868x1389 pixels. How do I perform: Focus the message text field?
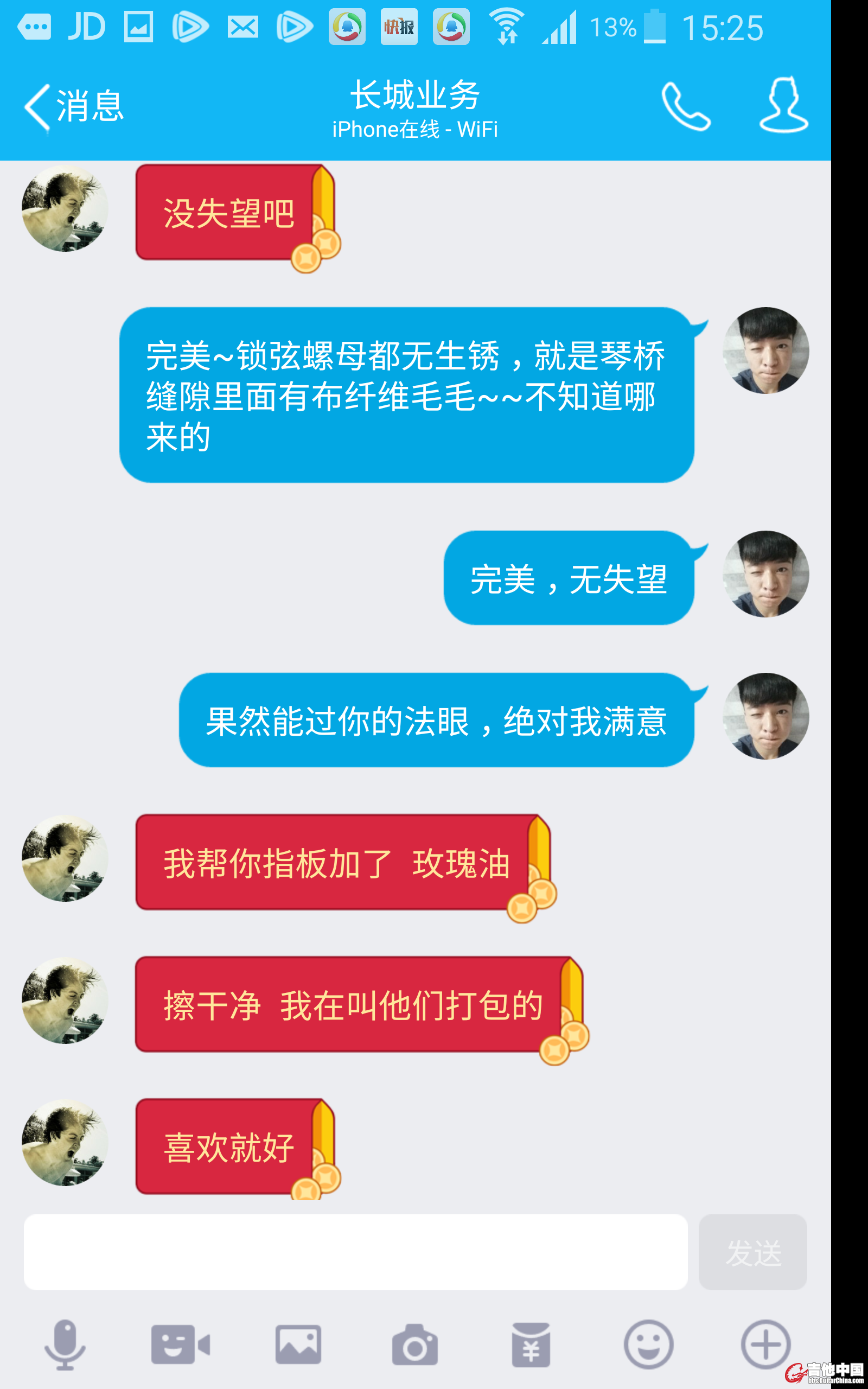pyautogui.click(x=355, y=1252)
